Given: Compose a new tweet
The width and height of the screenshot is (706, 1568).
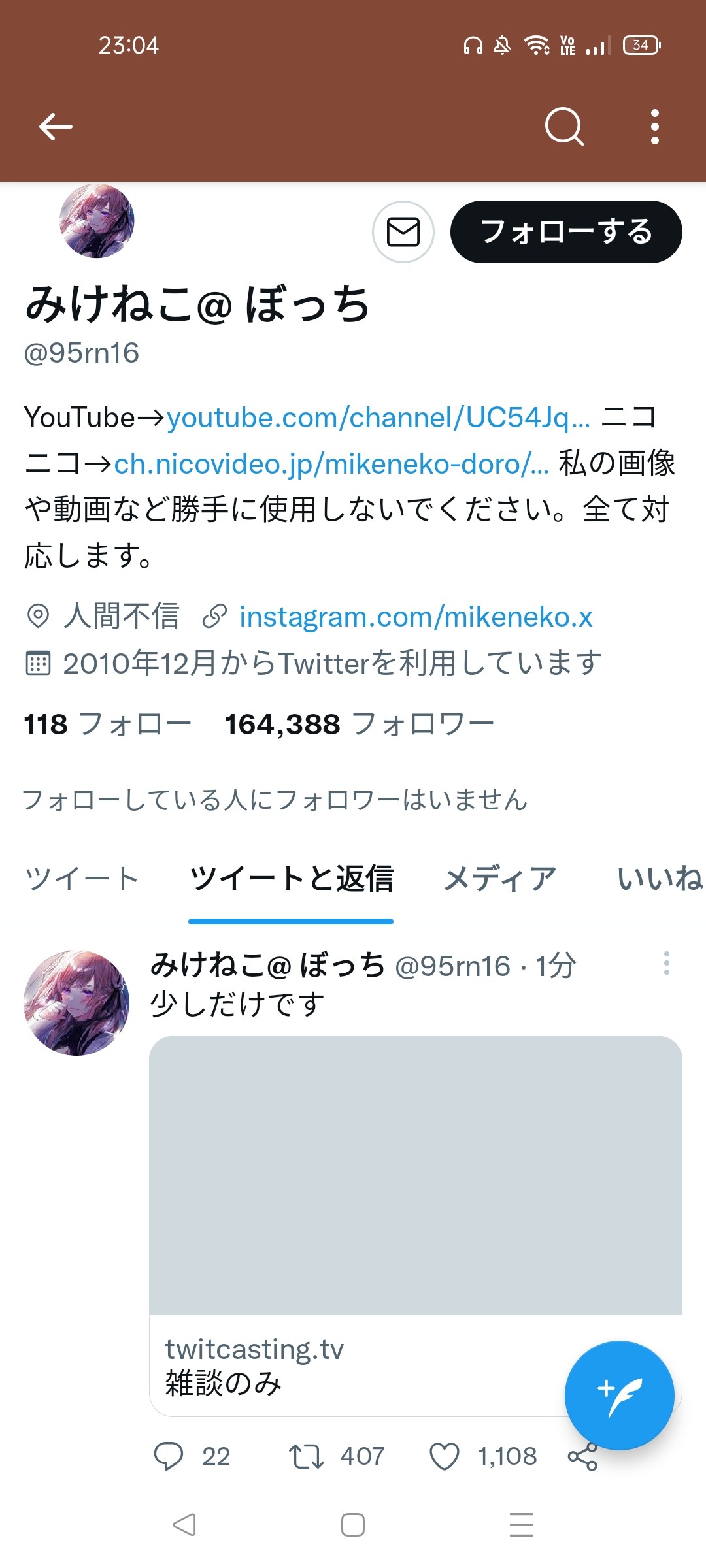Looking at the screenshot, I should click(619, 1395).
